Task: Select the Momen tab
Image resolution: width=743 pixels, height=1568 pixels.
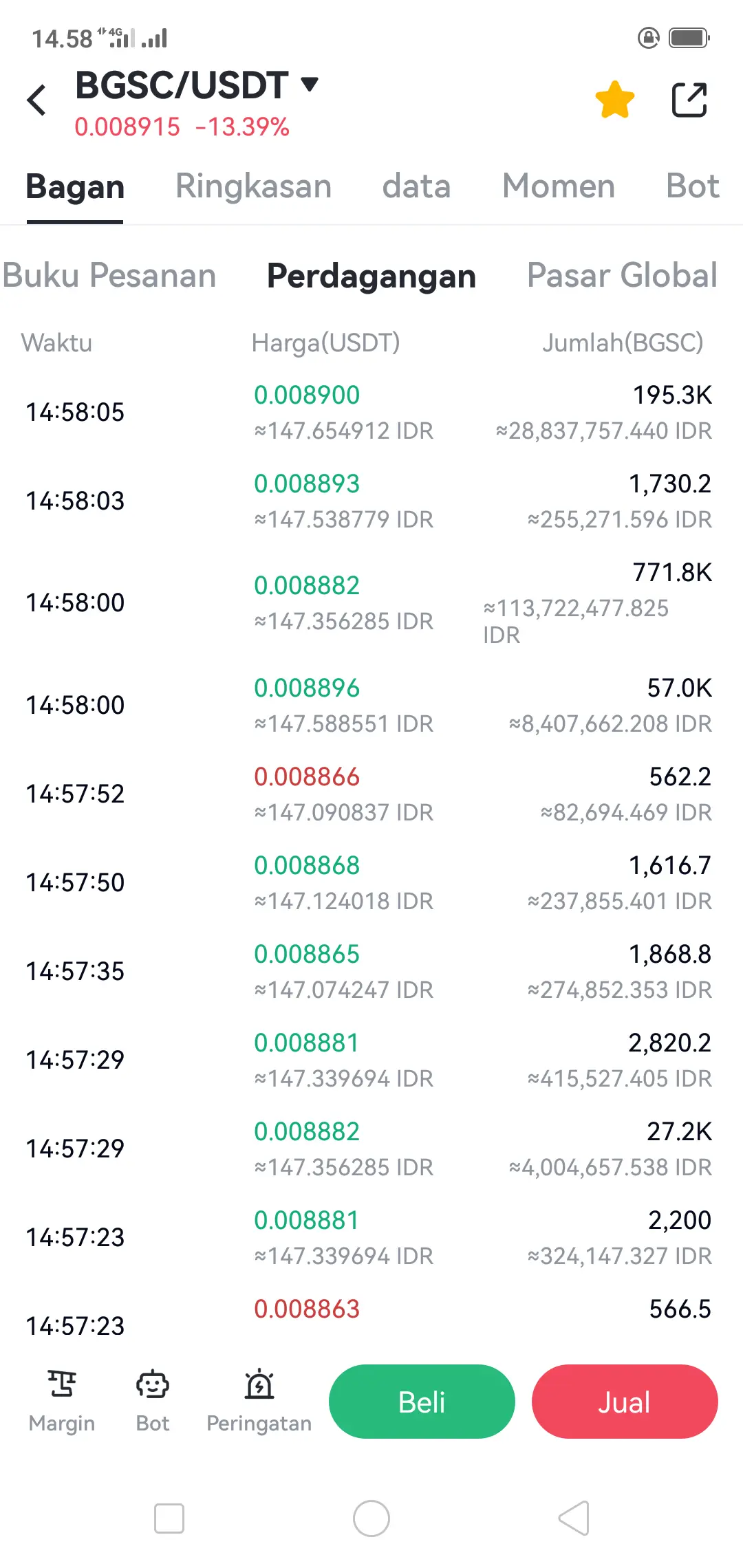Action: pyautogui.click(x=558, y=187)
